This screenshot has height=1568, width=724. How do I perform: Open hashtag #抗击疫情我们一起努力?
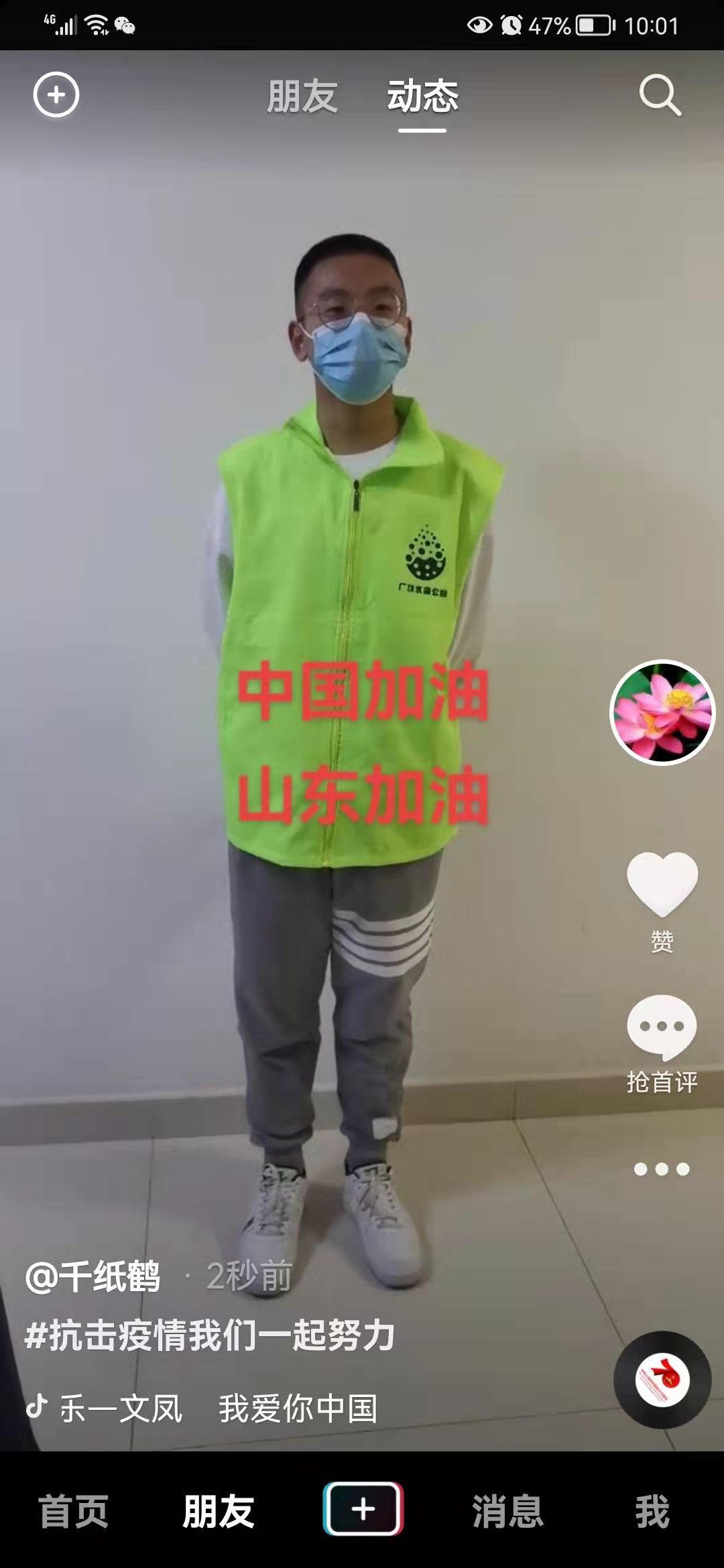[x=210, y=1335]
